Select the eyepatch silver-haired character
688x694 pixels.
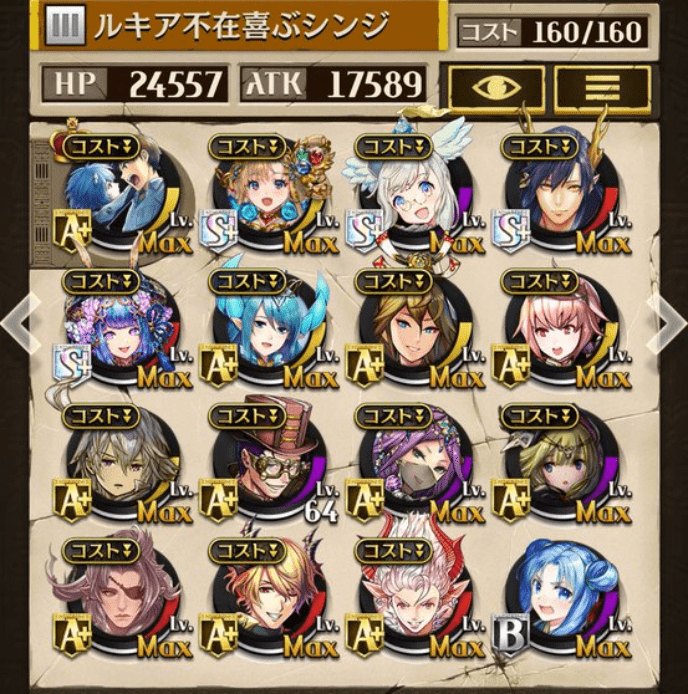112,595
